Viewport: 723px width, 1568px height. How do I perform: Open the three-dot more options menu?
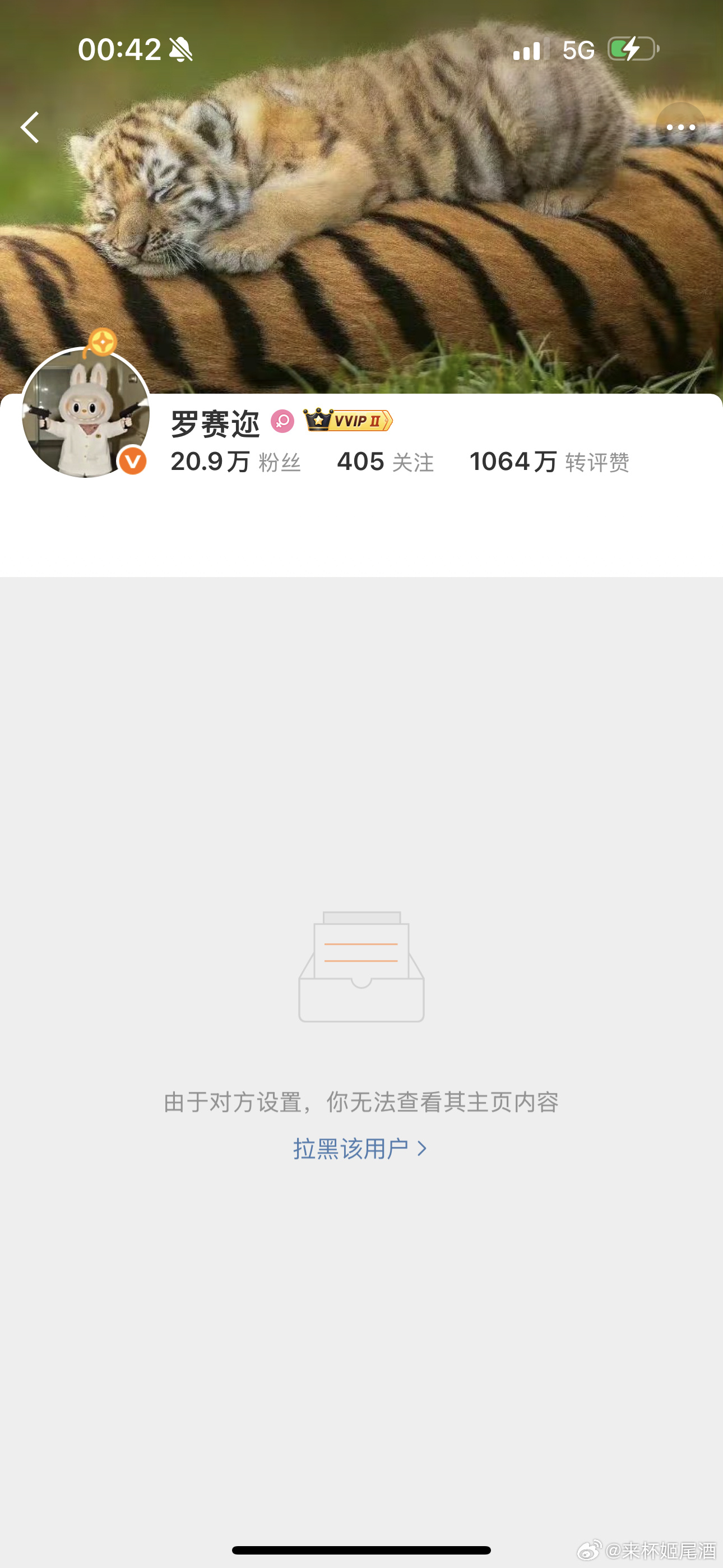click(680, 127)
